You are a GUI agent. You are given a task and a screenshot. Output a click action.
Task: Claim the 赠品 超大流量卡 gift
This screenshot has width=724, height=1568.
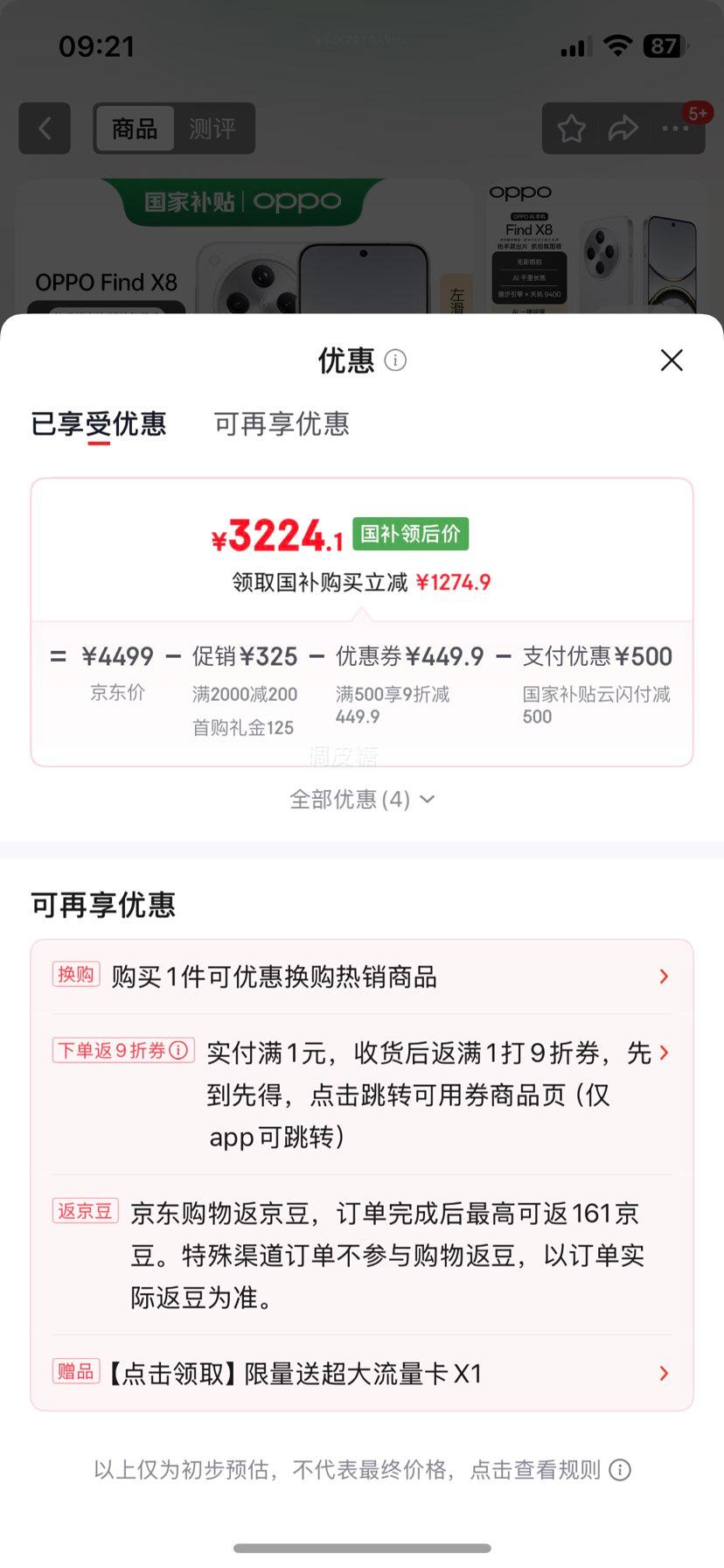pos(361,1374)
